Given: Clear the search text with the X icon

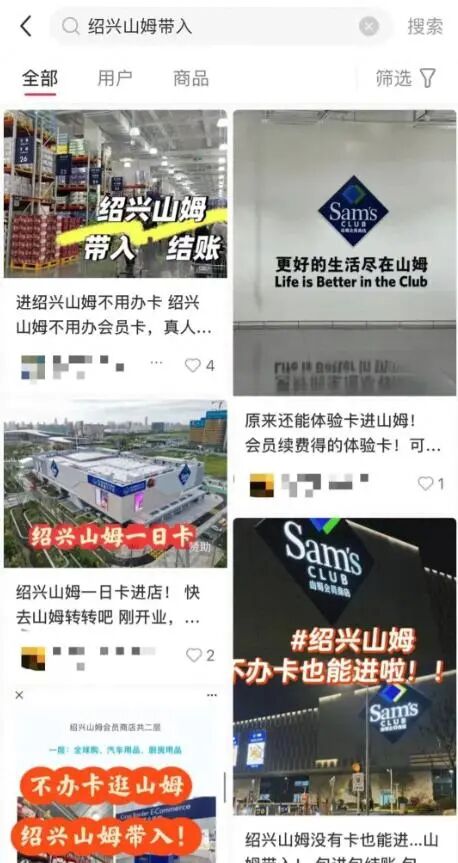Looking at the screenshot, I should tap(369, 26).
